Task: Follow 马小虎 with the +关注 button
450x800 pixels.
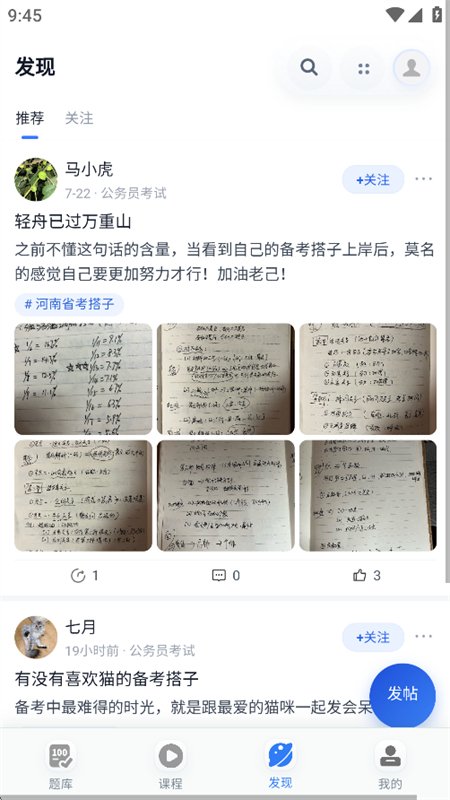Action: 373,180
